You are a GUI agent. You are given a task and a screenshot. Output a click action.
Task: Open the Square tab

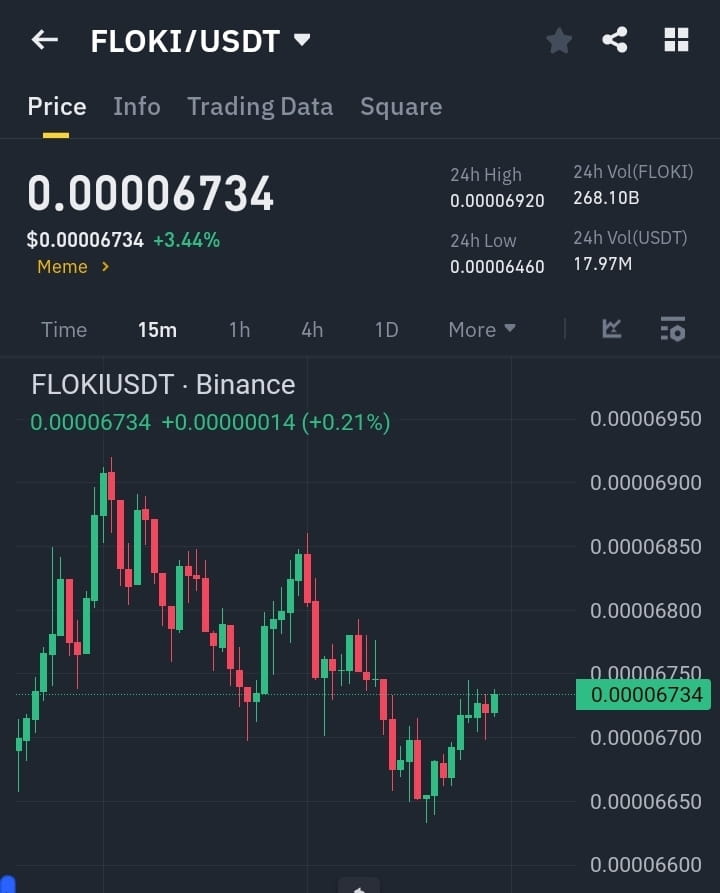tap(401, 106)
